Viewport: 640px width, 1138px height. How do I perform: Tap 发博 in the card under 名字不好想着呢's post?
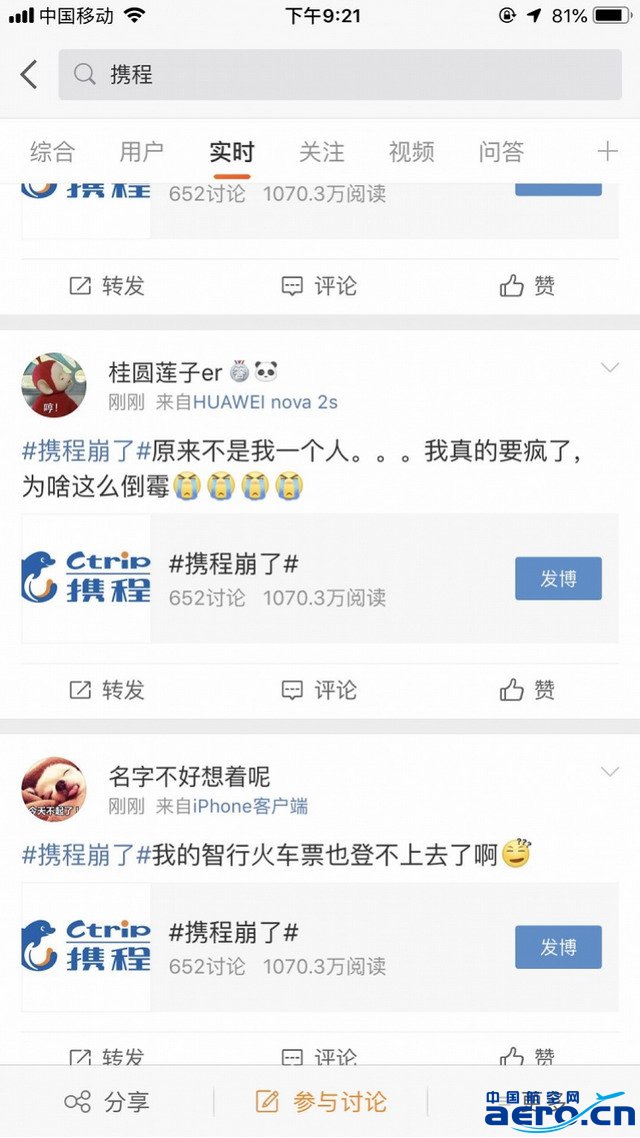pyautogui.click(x=558, y=947)
